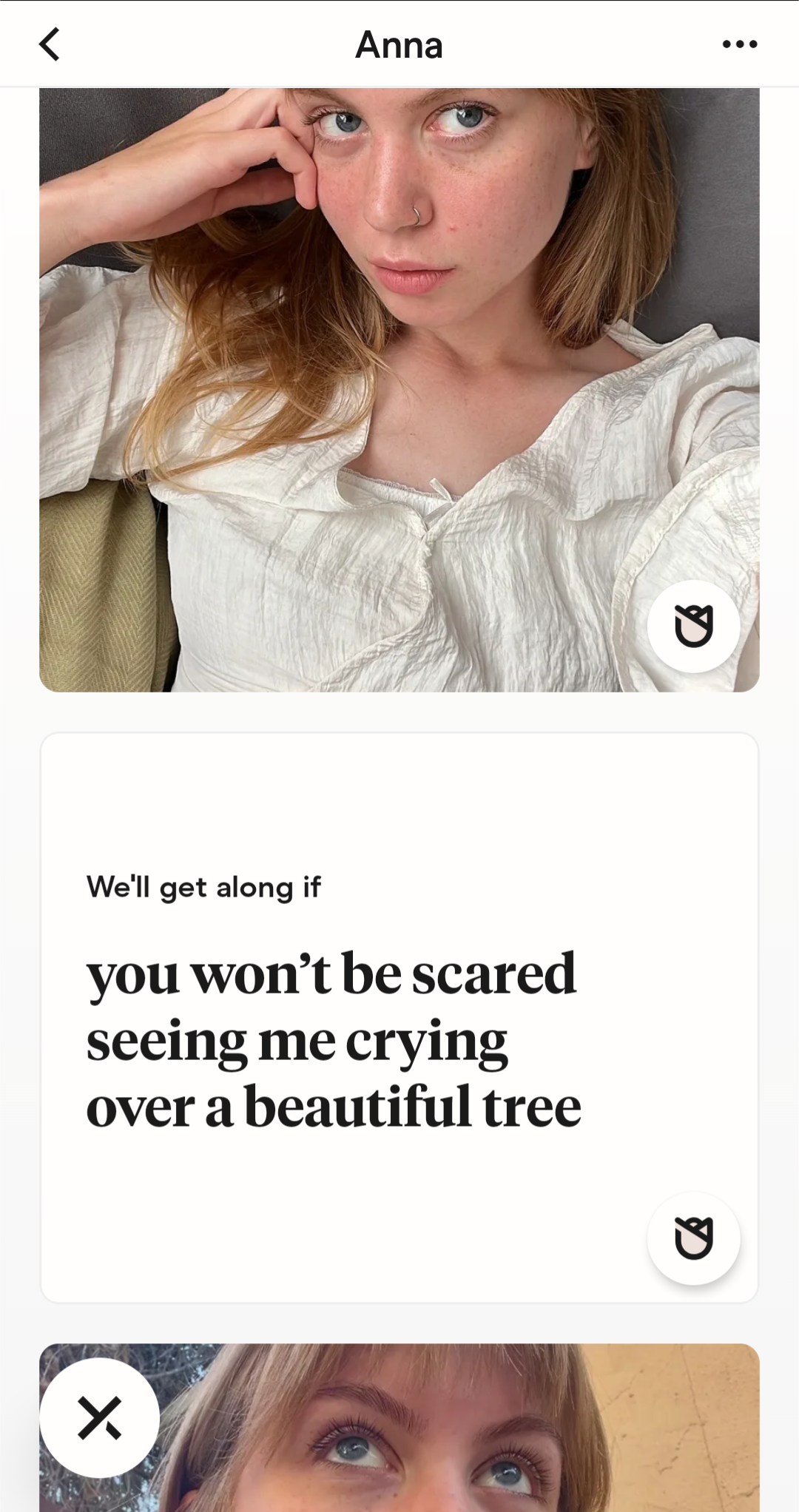Send a rose on the beautiful tree prompt
The width and height of the screenshot is (799, 1512).
click(693, 1238)
